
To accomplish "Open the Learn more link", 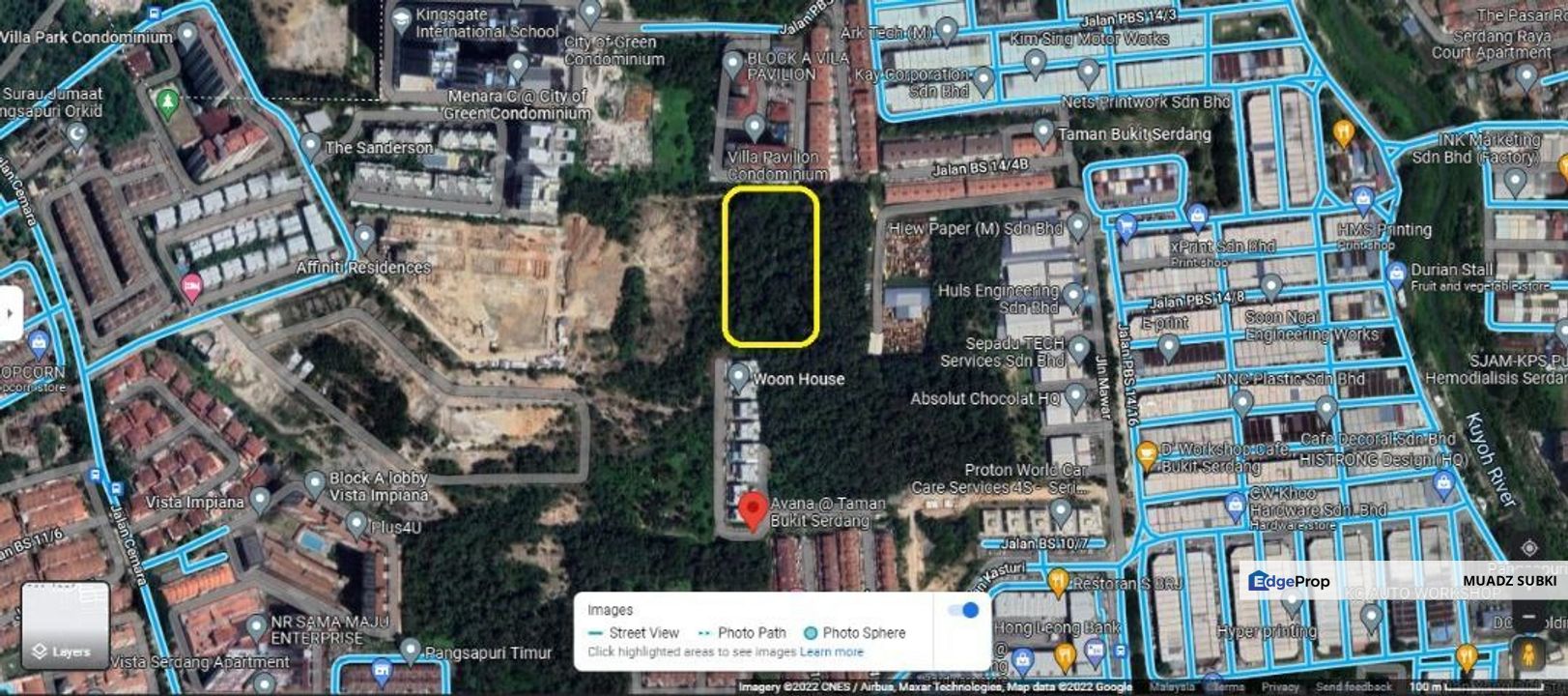I will pyautogui.click(x=832, y=652).
